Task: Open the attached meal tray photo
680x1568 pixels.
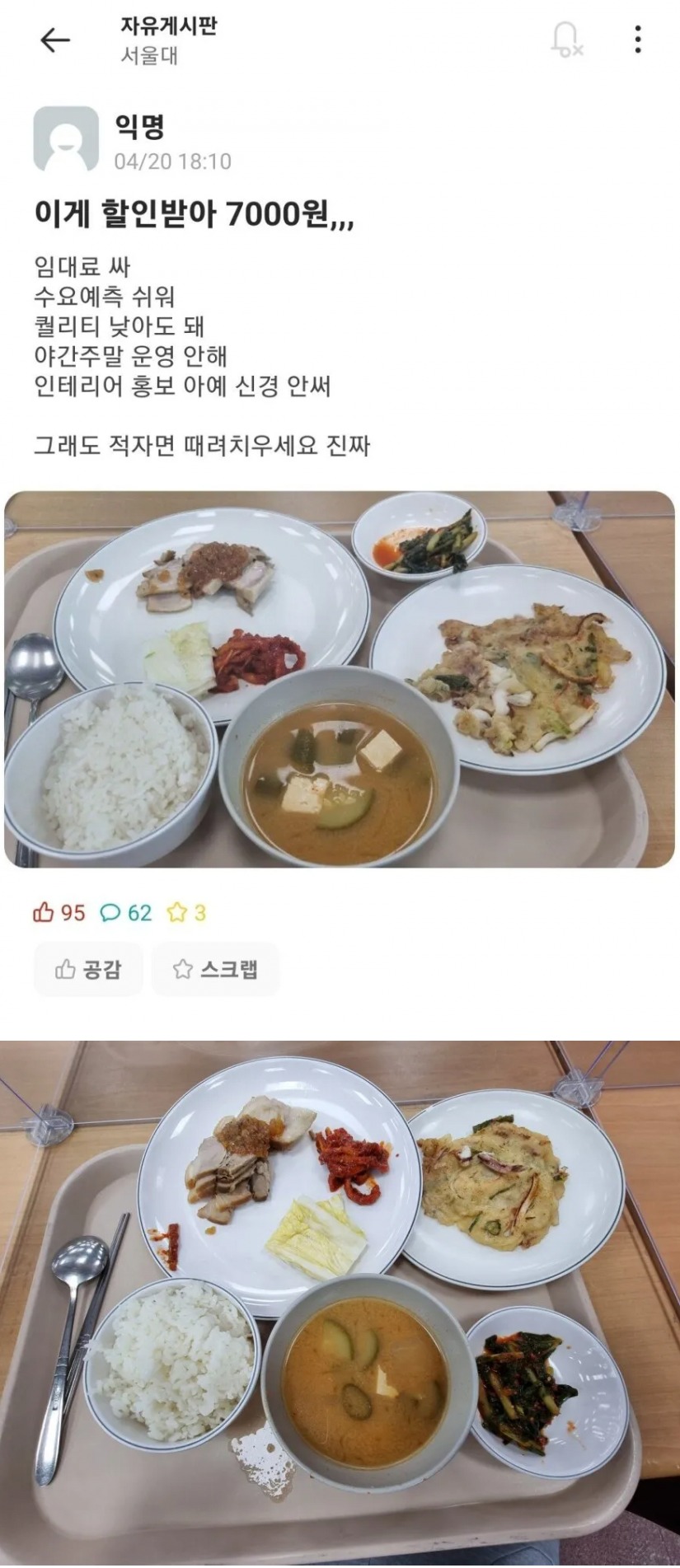Action: click(x=340, y=680)
